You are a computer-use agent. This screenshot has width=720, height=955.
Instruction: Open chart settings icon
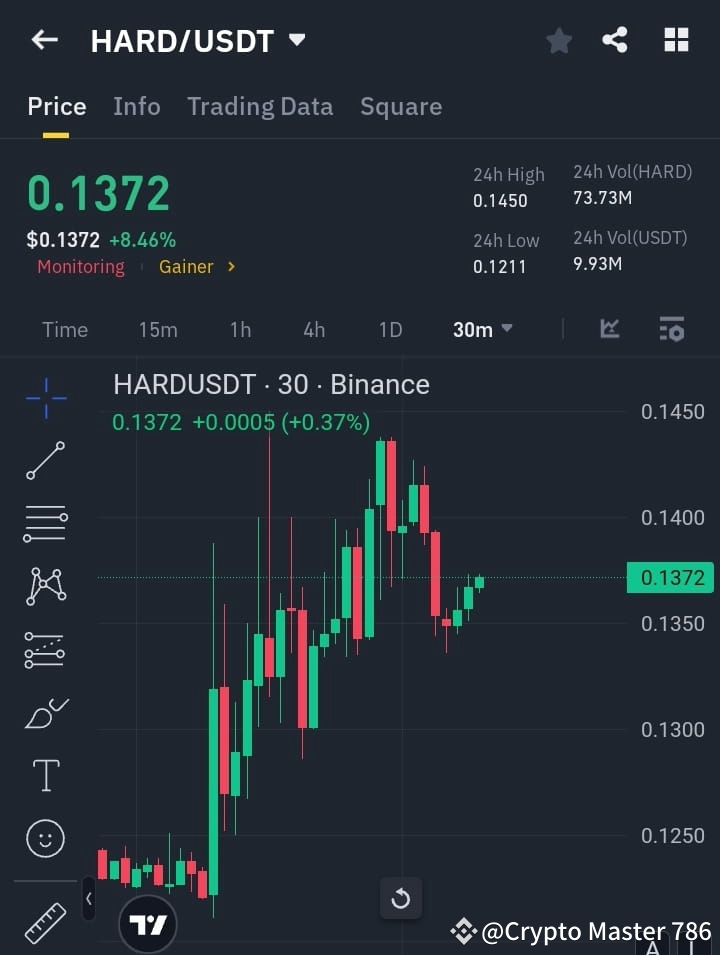(671, 329)
